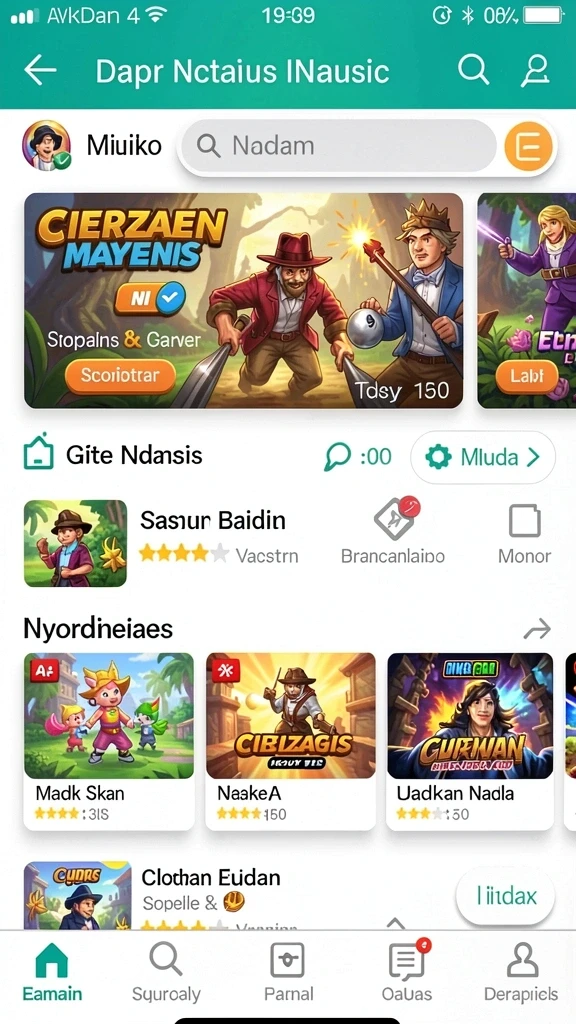Screen dimensions: 576x1024
Task: Open the orange menu button beside search
Action: pos(528,146)
